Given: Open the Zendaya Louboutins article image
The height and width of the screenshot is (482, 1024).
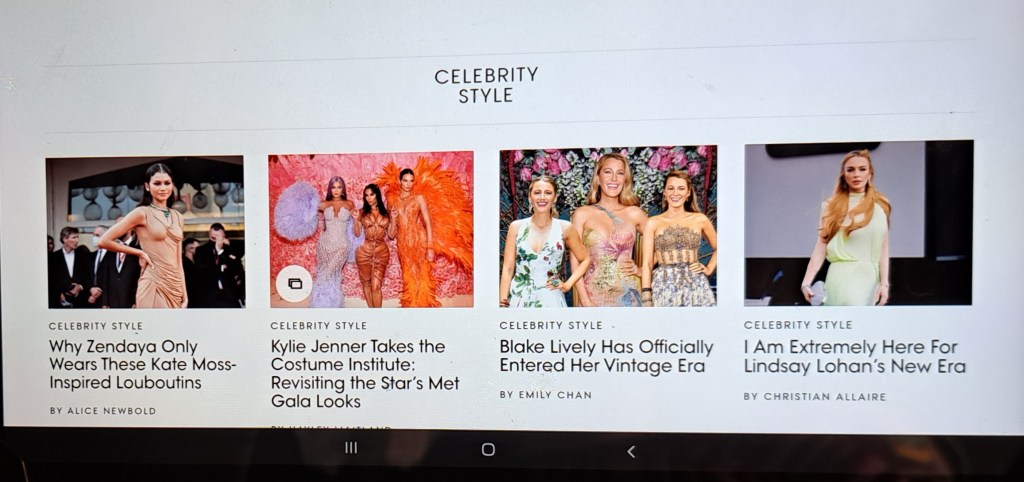Looking at the screenshot, I should [x=145, y=231].
